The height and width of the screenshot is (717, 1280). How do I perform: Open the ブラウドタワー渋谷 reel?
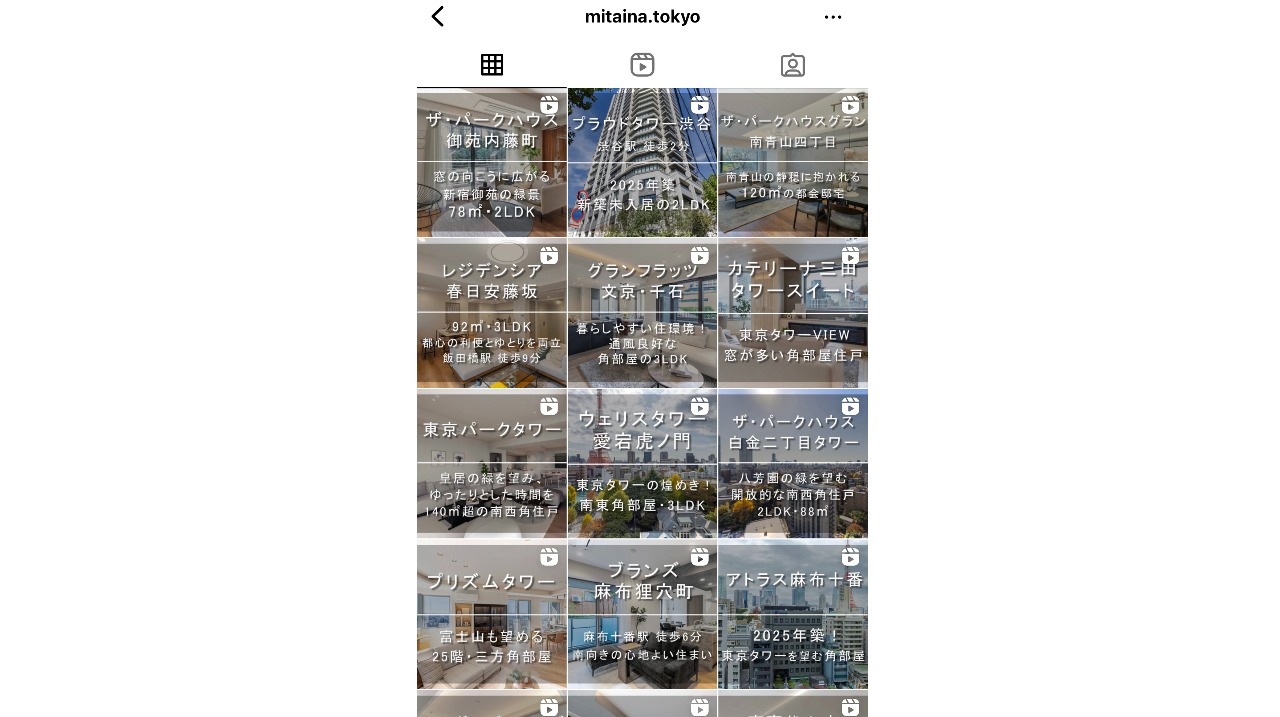tap(642, 163)
